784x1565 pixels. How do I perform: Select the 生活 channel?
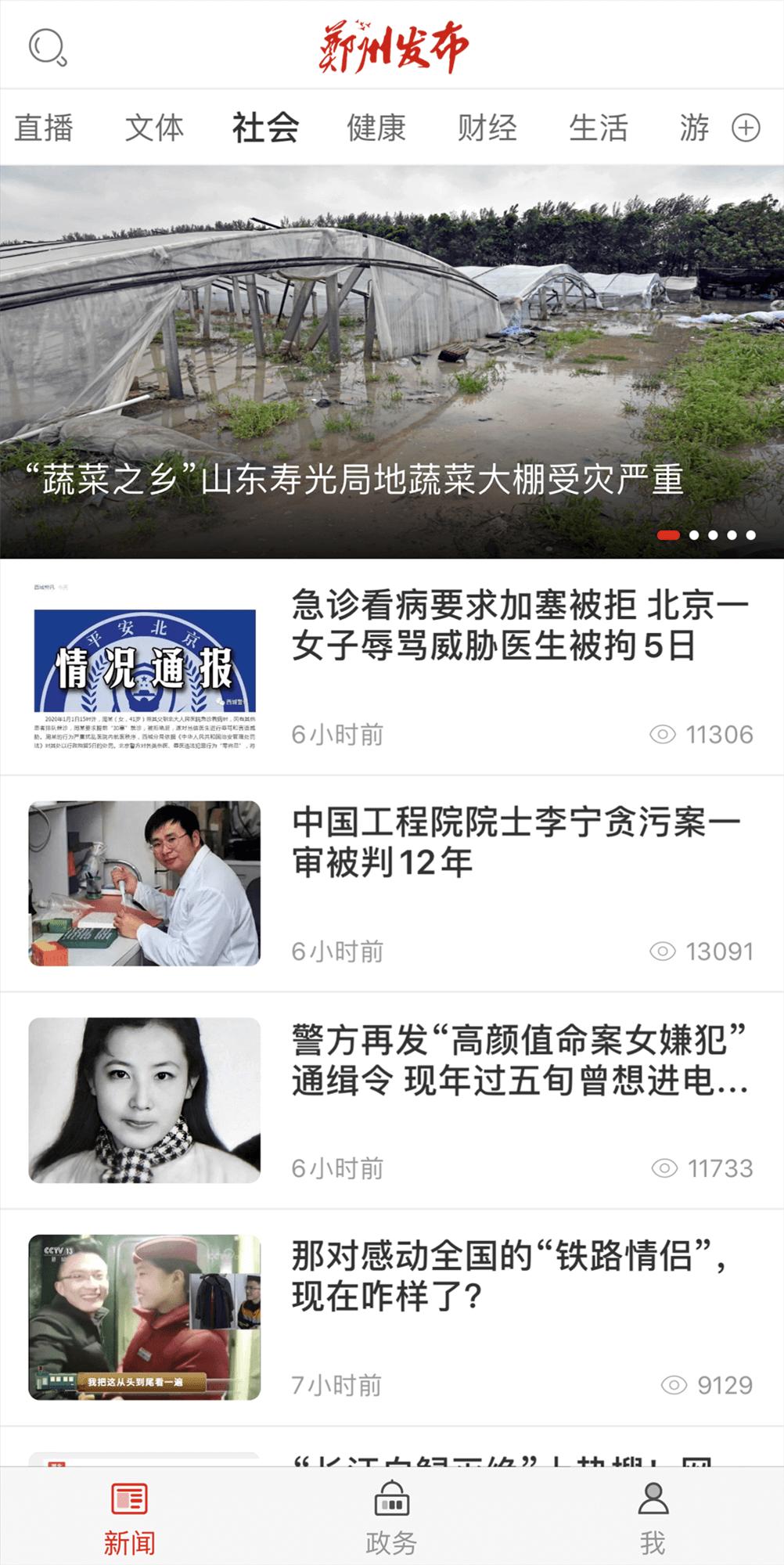click(x=598, y=128)
